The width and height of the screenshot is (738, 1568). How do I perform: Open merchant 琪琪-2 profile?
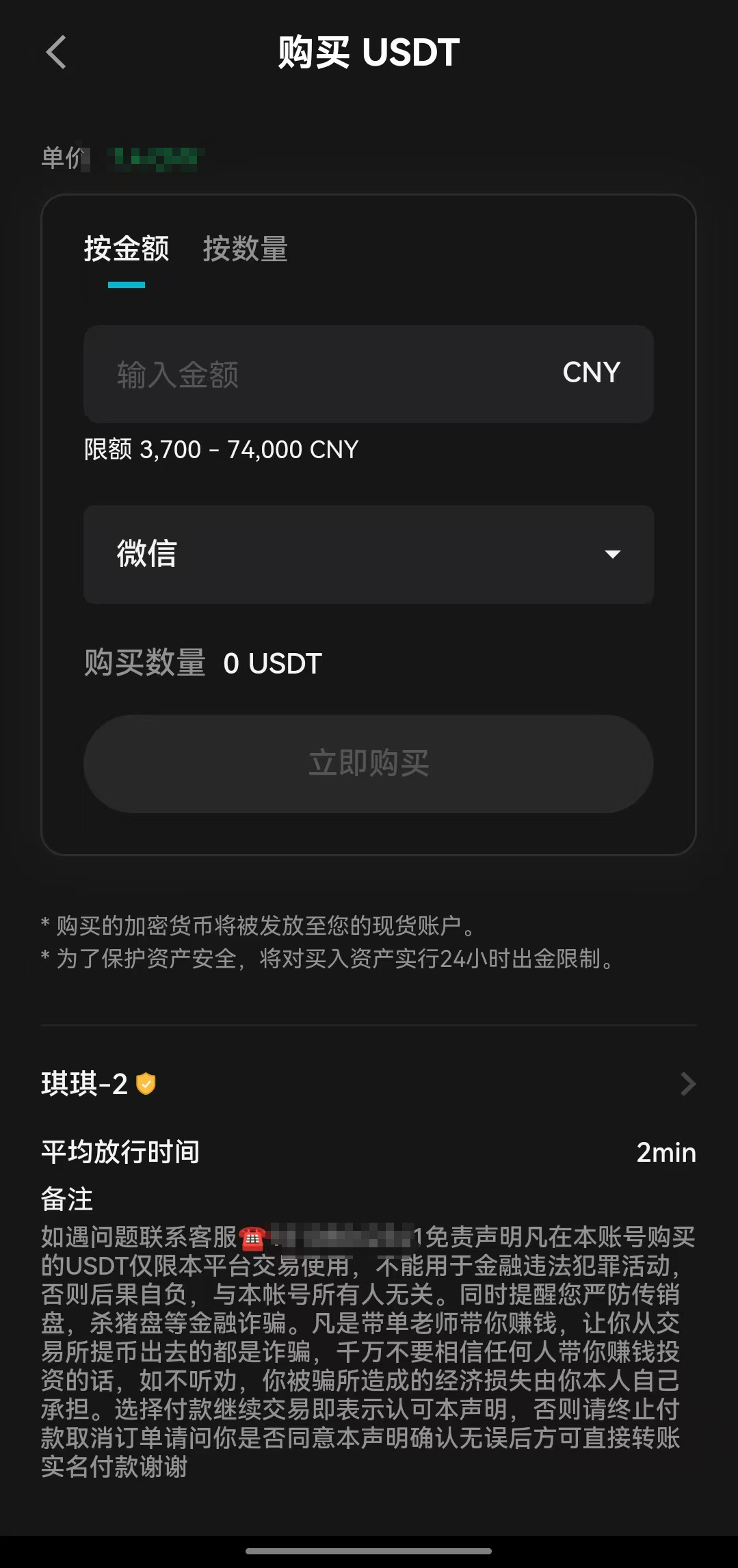[368, 1084]
